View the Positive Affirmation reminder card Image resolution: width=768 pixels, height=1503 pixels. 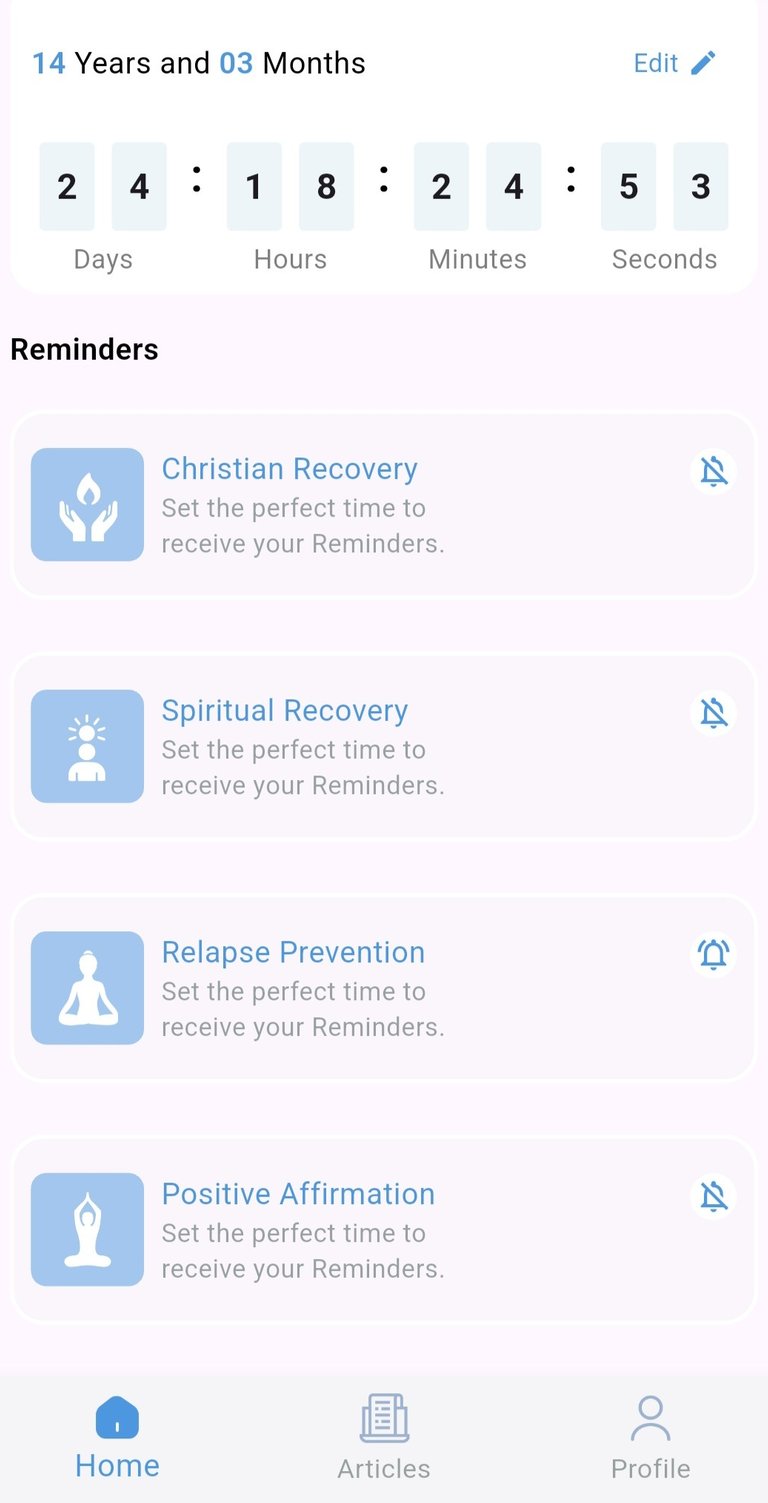point(383,1230)
